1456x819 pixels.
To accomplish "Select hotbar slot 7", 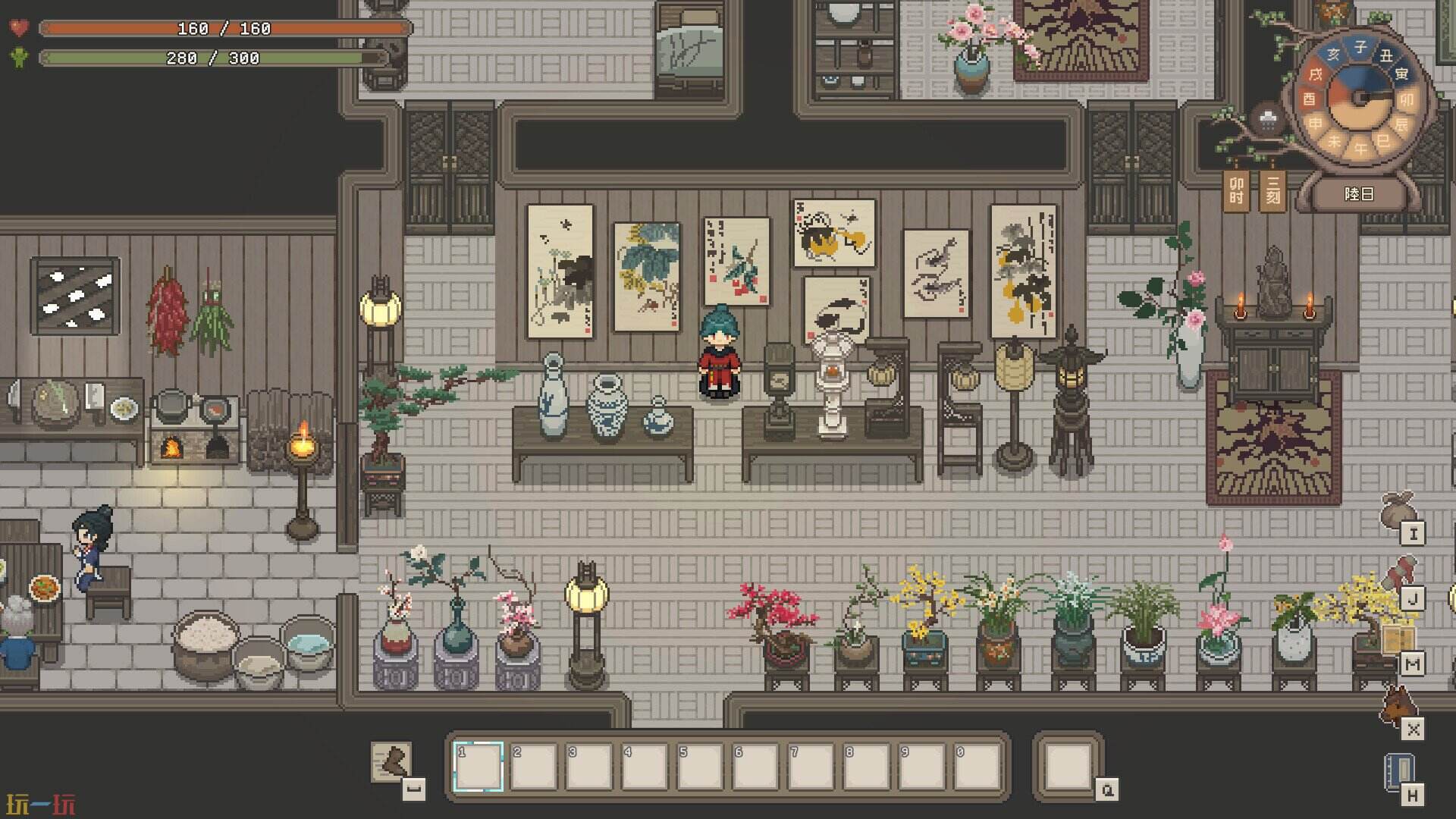I will [x=811, y=767].
